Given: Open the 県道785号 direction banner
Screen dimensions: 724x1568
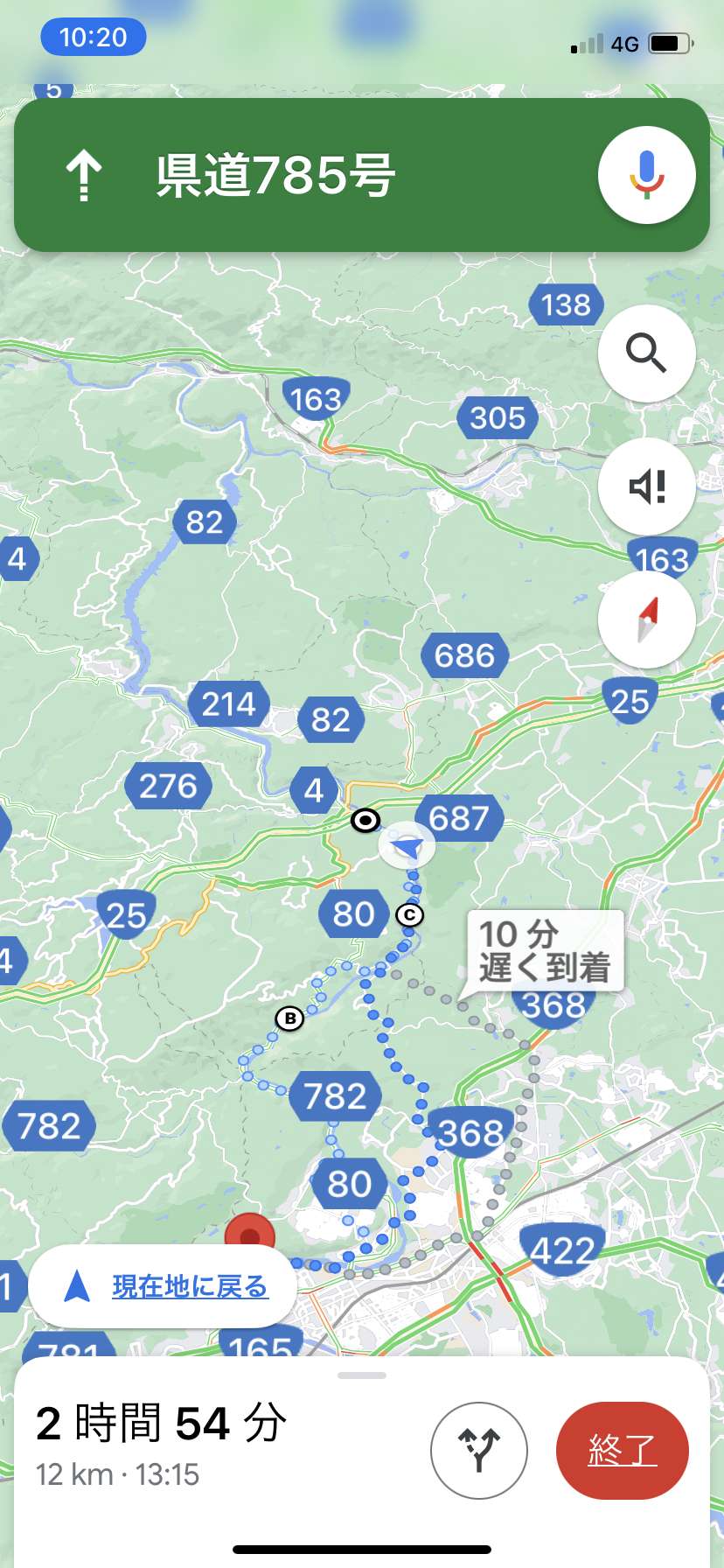Looking at the screenshot, I should point(362,175).
